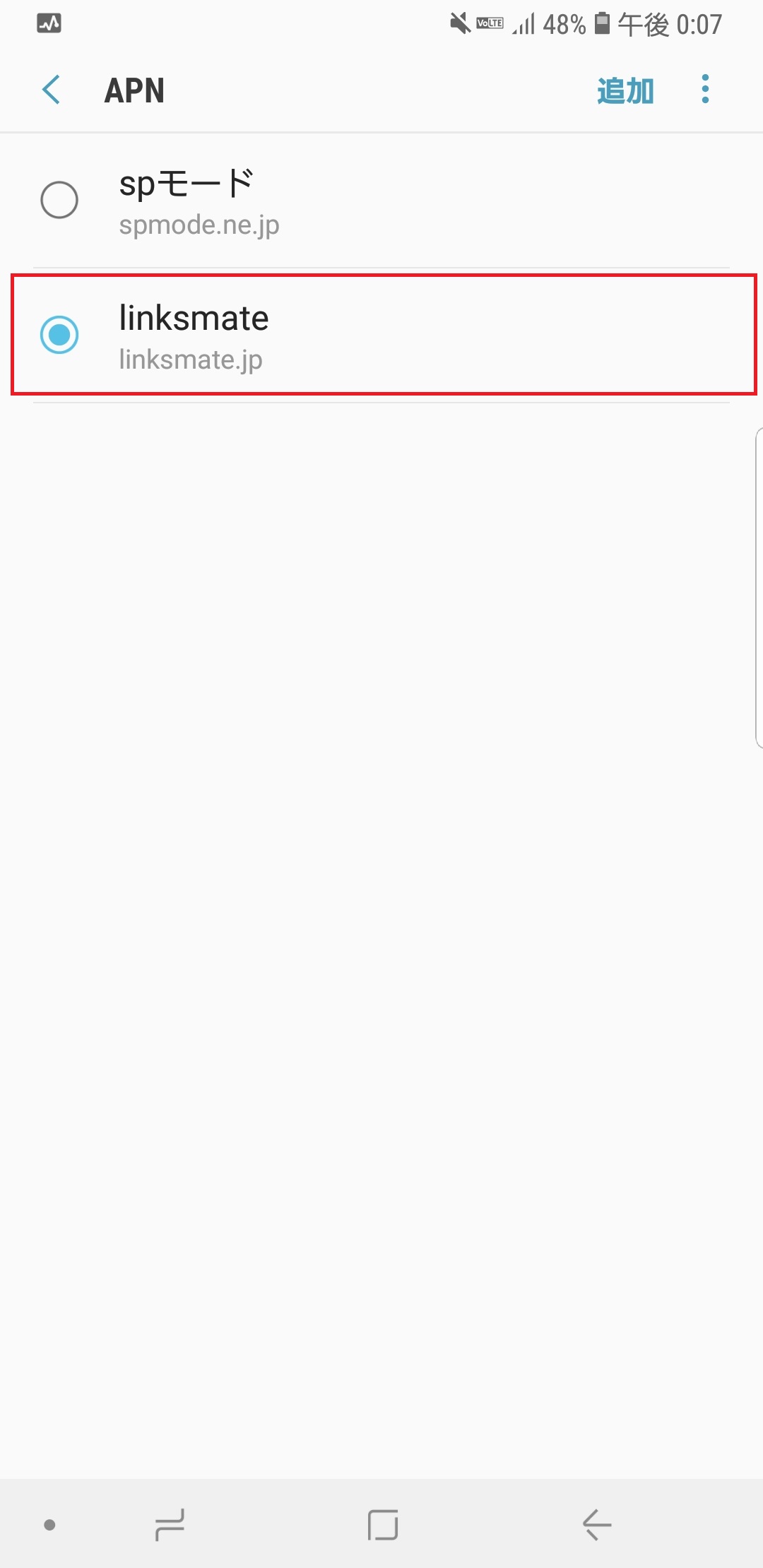Open recent apps from navigation bar
Viewport: 763px width, 1568px height.
[x=170, y=1525]
